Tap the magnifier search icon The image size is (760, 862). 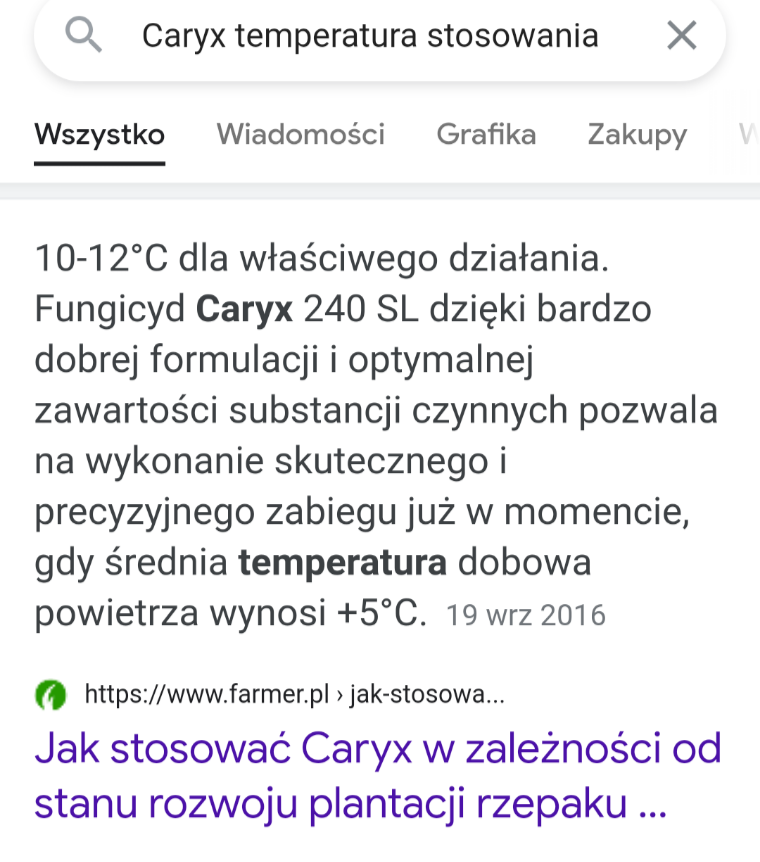[x=83, y=36]
